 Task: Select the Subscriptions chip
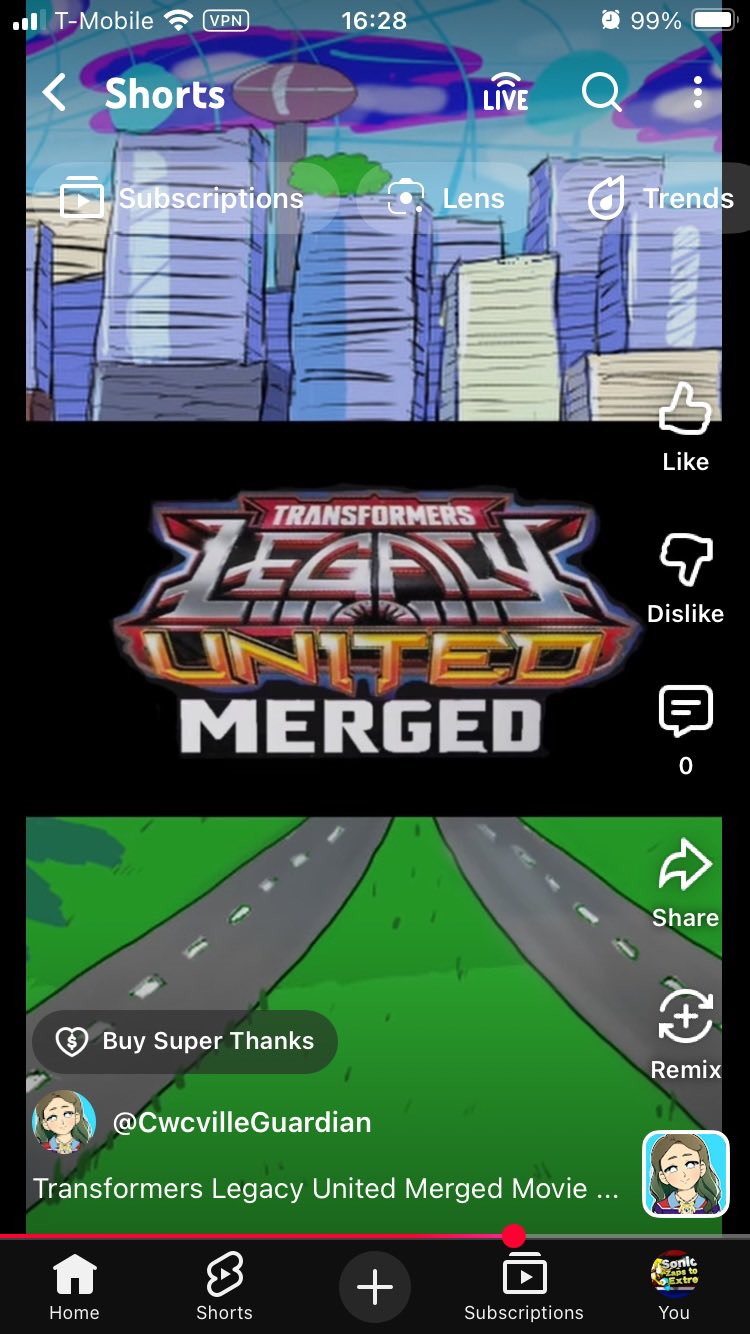pos(182,199)
